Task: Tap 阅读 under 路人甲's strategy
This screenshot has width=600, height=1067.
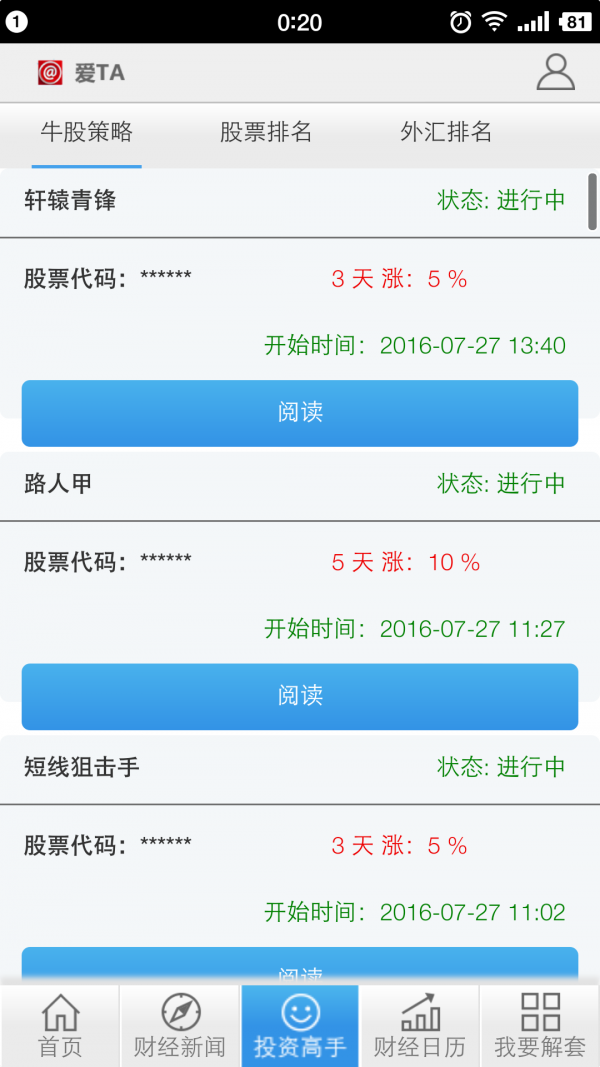Action: point(300,696)
